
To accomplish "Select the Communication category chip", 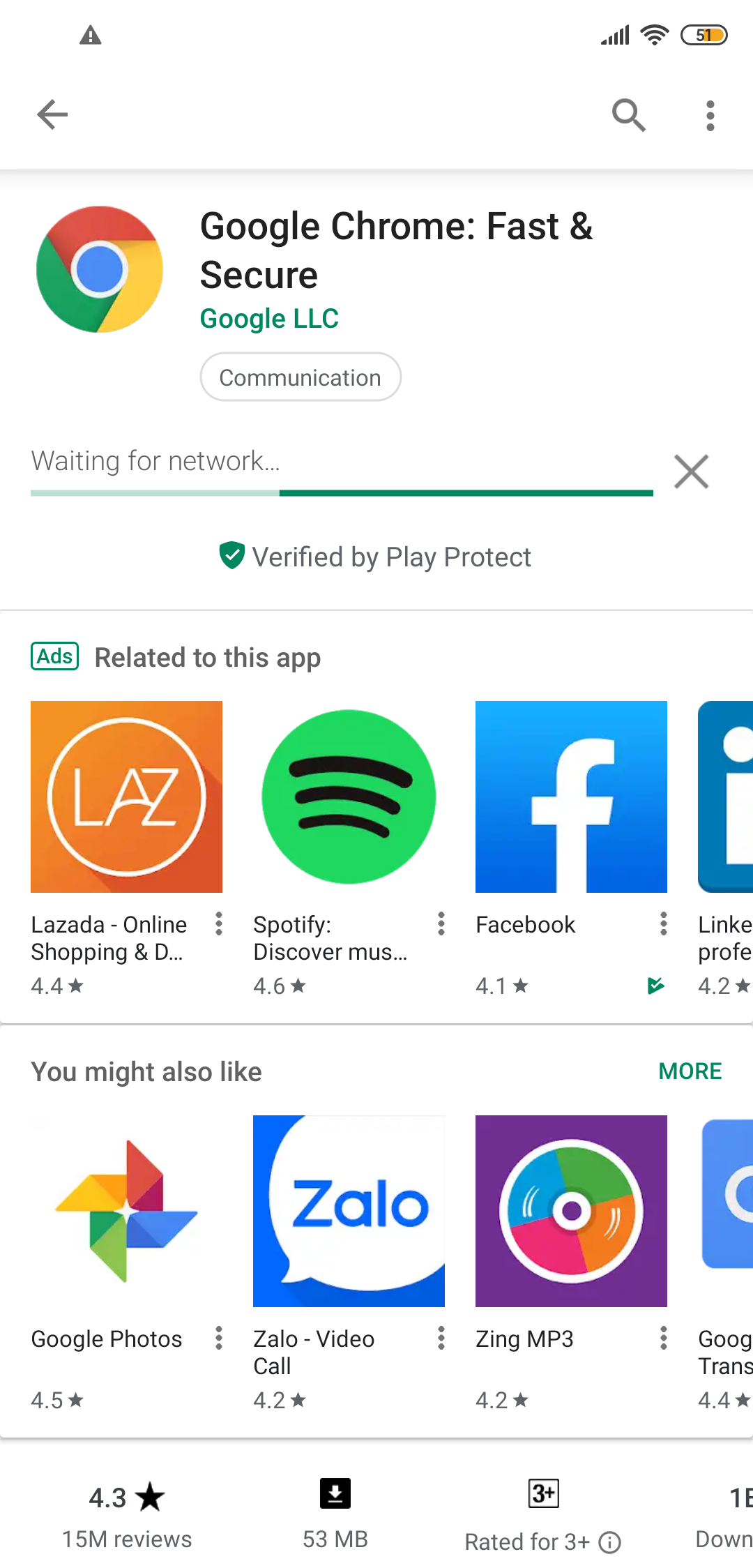I will [301, 377].
